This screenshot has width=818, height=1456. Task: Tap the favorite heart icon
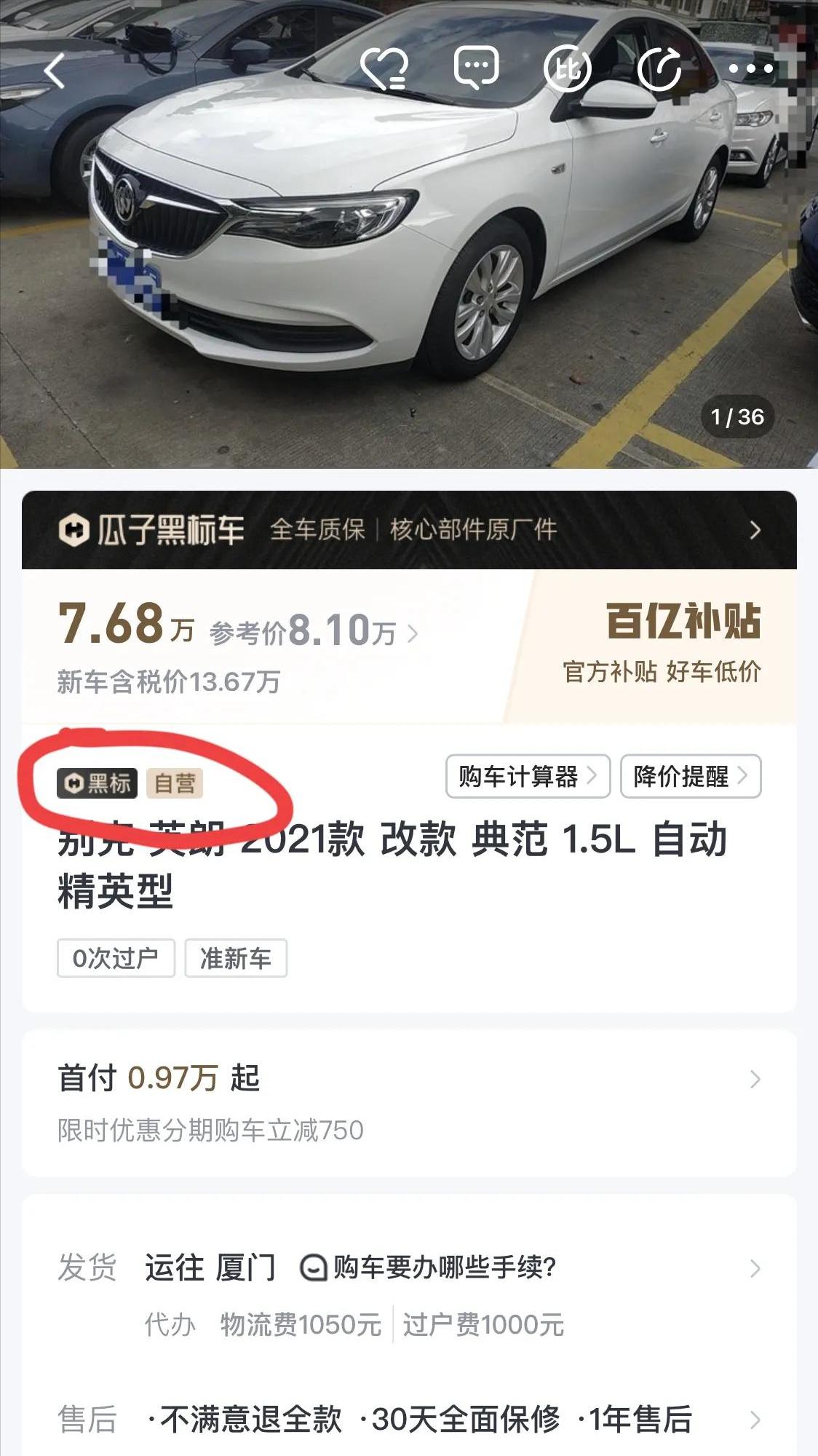[384, 68]
